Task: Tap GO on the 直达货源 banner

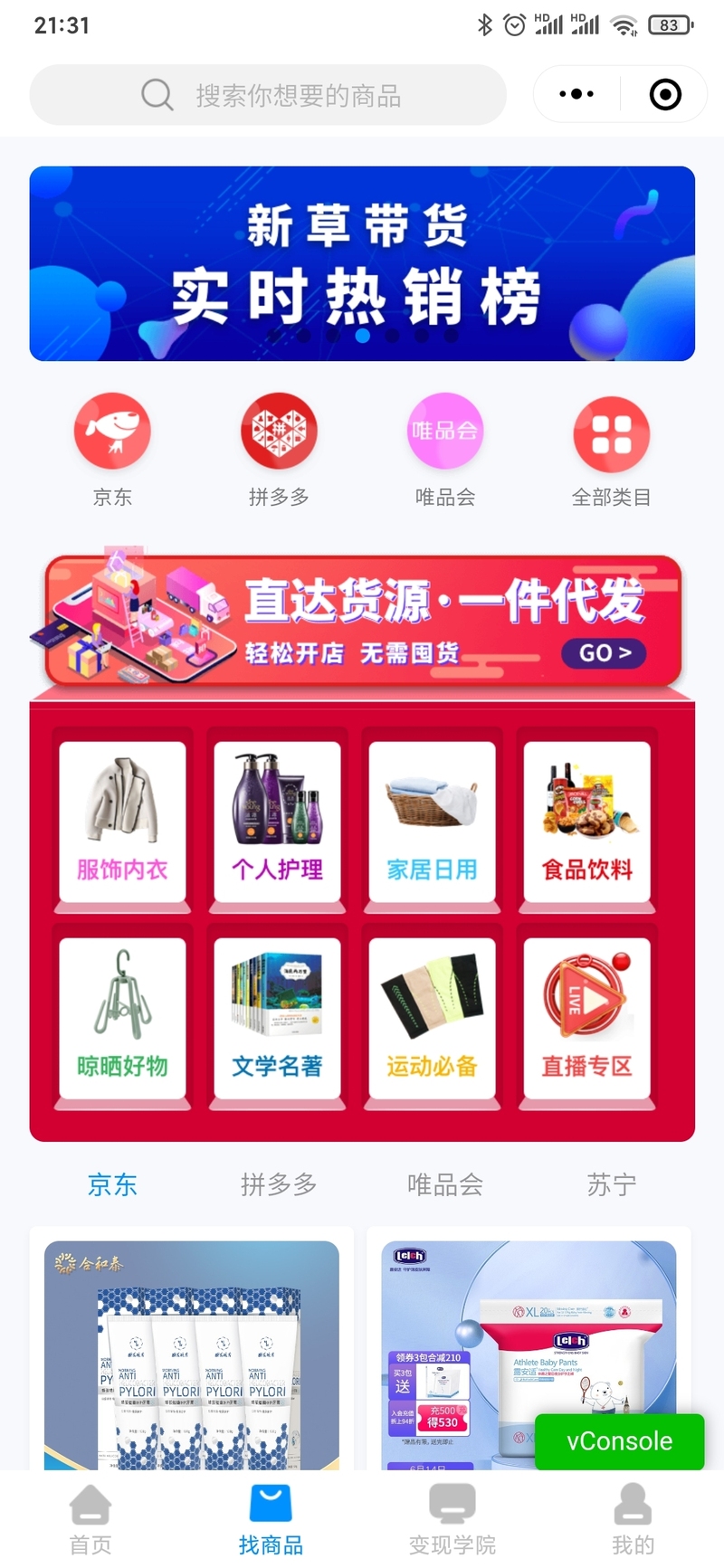Action: pos(604,653)
